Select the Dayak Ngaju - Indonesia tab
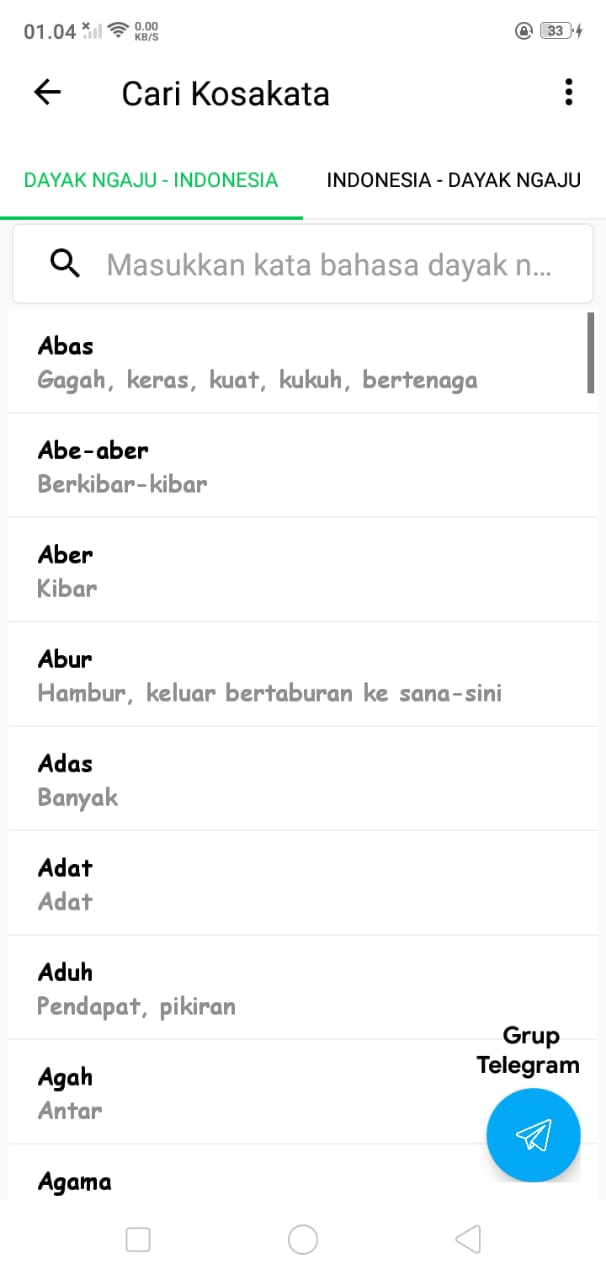This screenshot has height=1280, width=606. click(151, 181)
